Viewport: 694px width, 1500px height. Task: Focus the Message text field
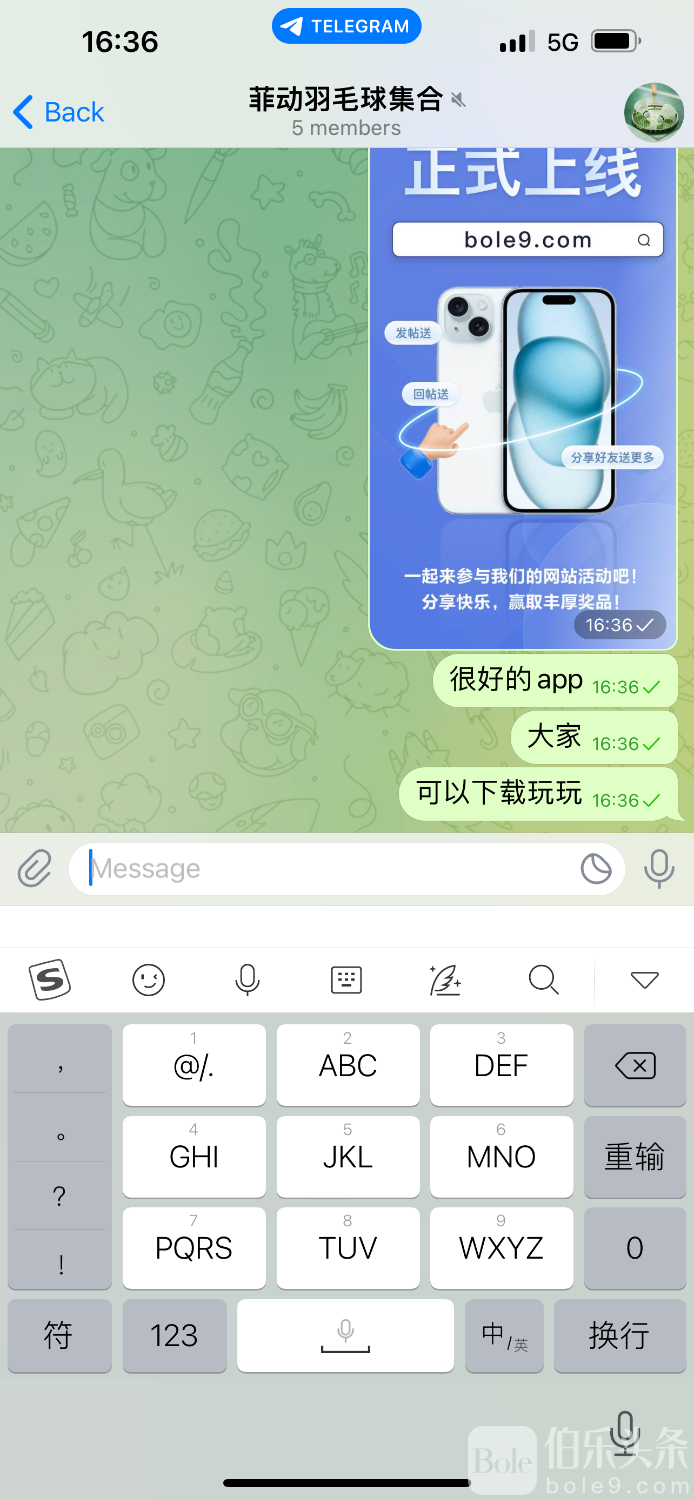[330, 868]
